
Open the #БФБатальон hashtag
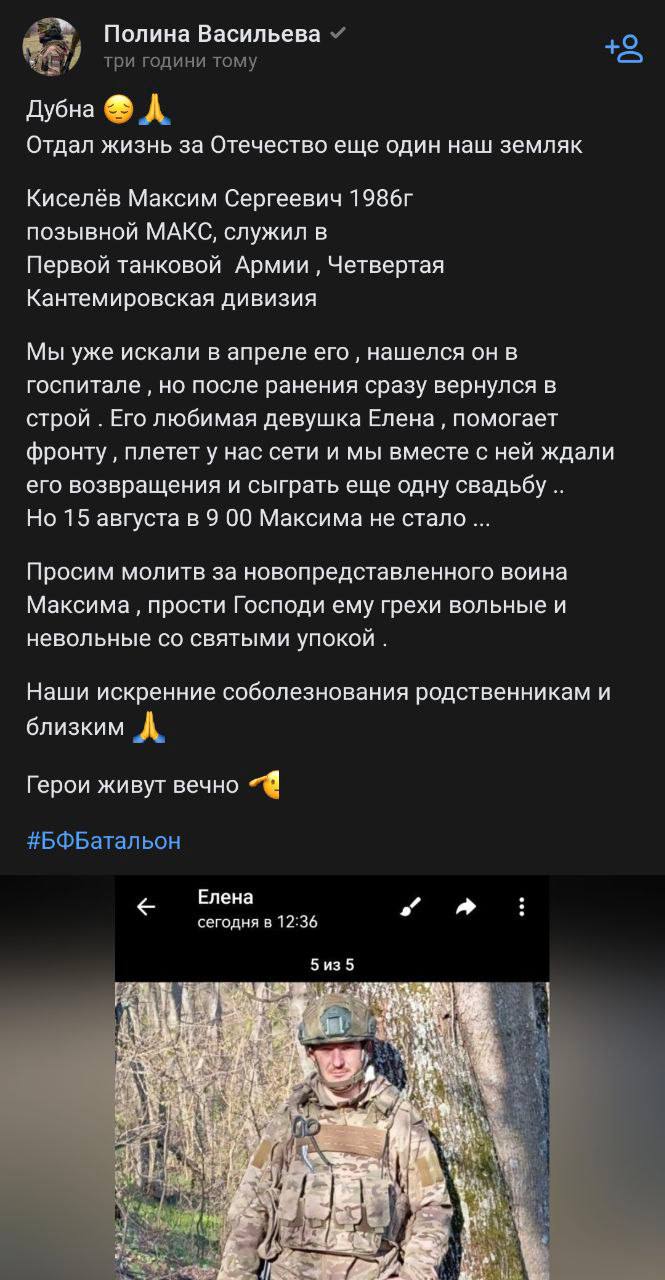pyautogui.click(x=103, y=840)
